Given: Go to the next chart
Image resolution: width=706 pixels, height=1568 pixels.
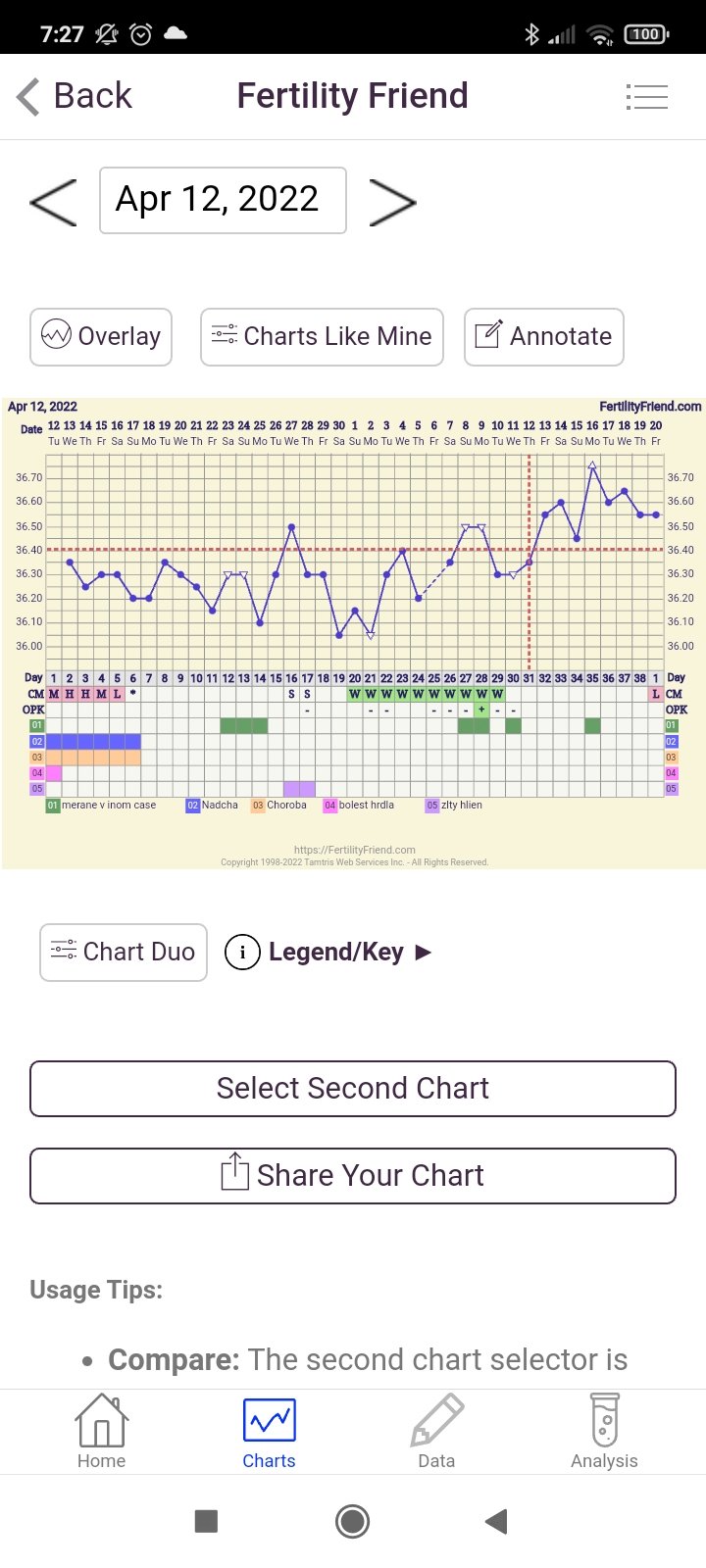Looking at the screenshot, I should click(392, 202).
